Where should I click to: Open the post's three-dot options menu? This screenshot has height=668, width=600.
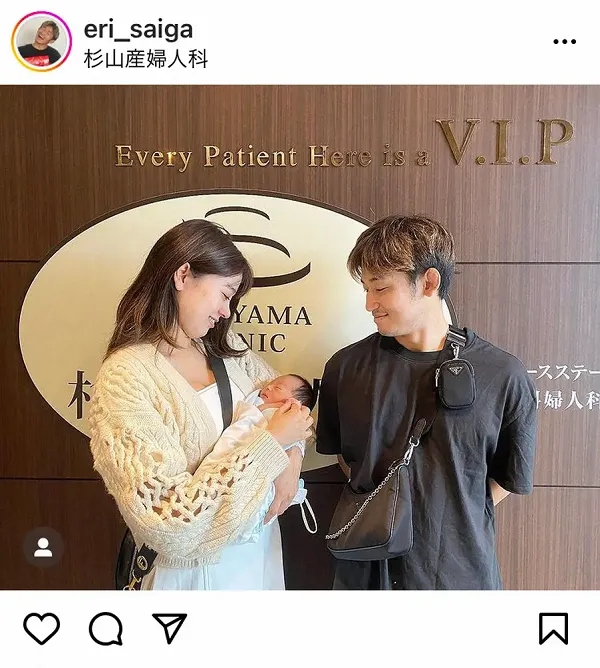click(x=564, y=42)
